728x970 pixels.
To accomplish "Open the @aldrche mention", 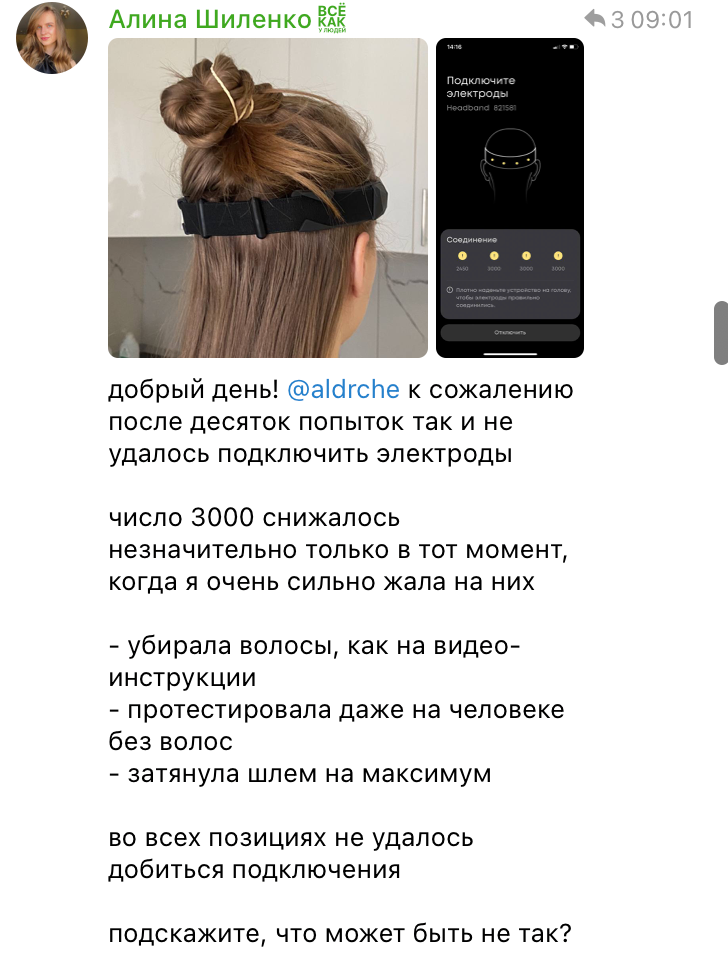I will point(343,389).
